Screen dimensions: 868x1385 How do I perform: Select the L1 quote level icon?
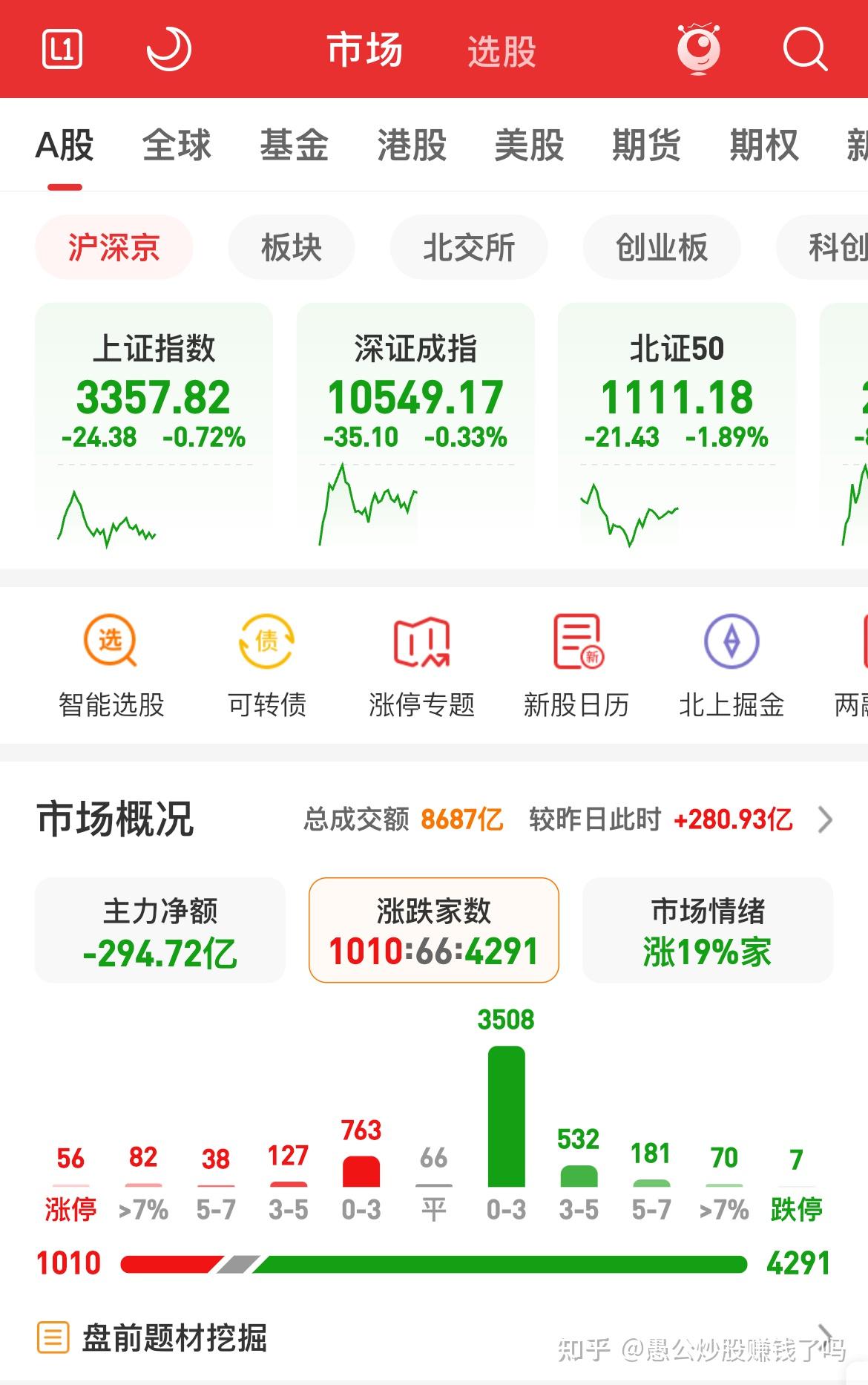pos(61,50)
